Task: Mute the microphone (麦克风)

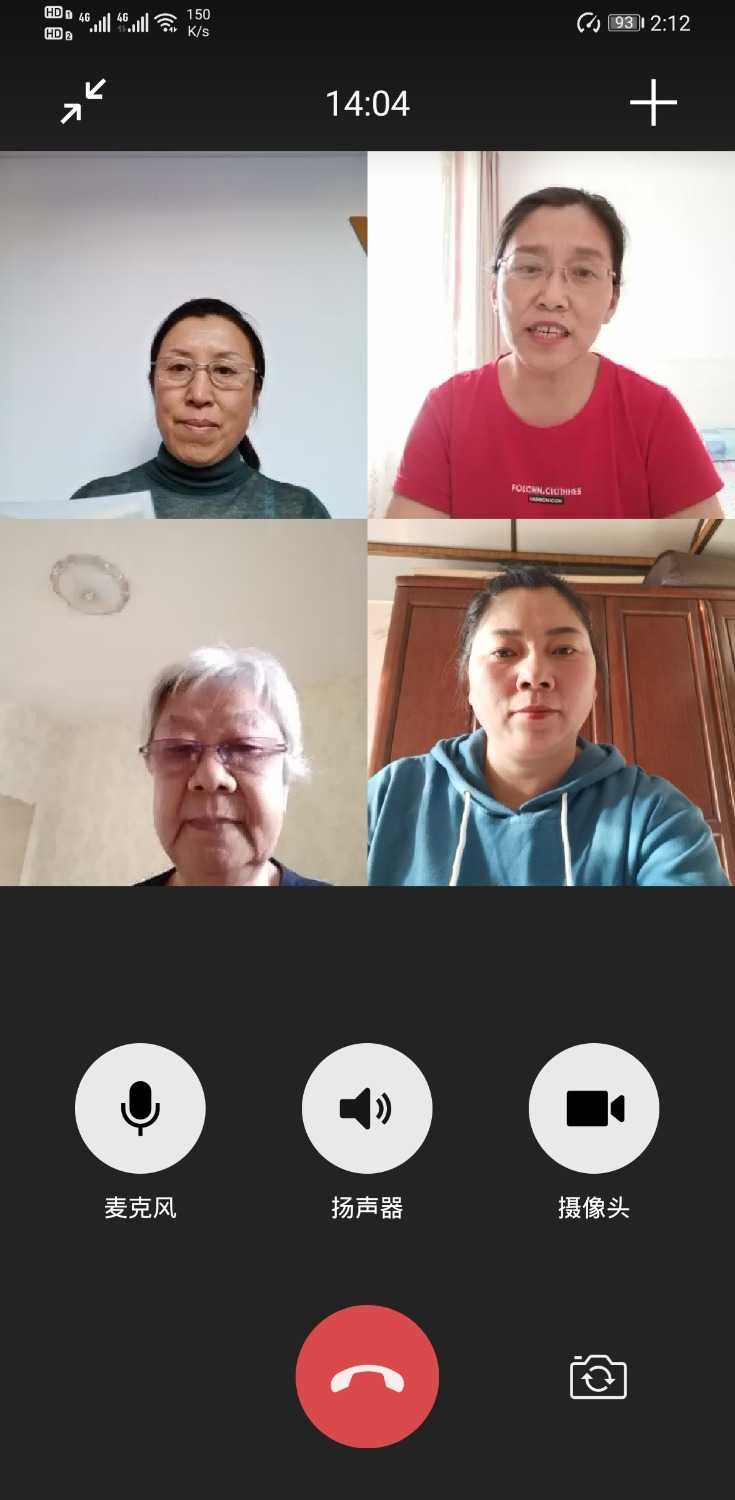Action: pos(140,1108)
